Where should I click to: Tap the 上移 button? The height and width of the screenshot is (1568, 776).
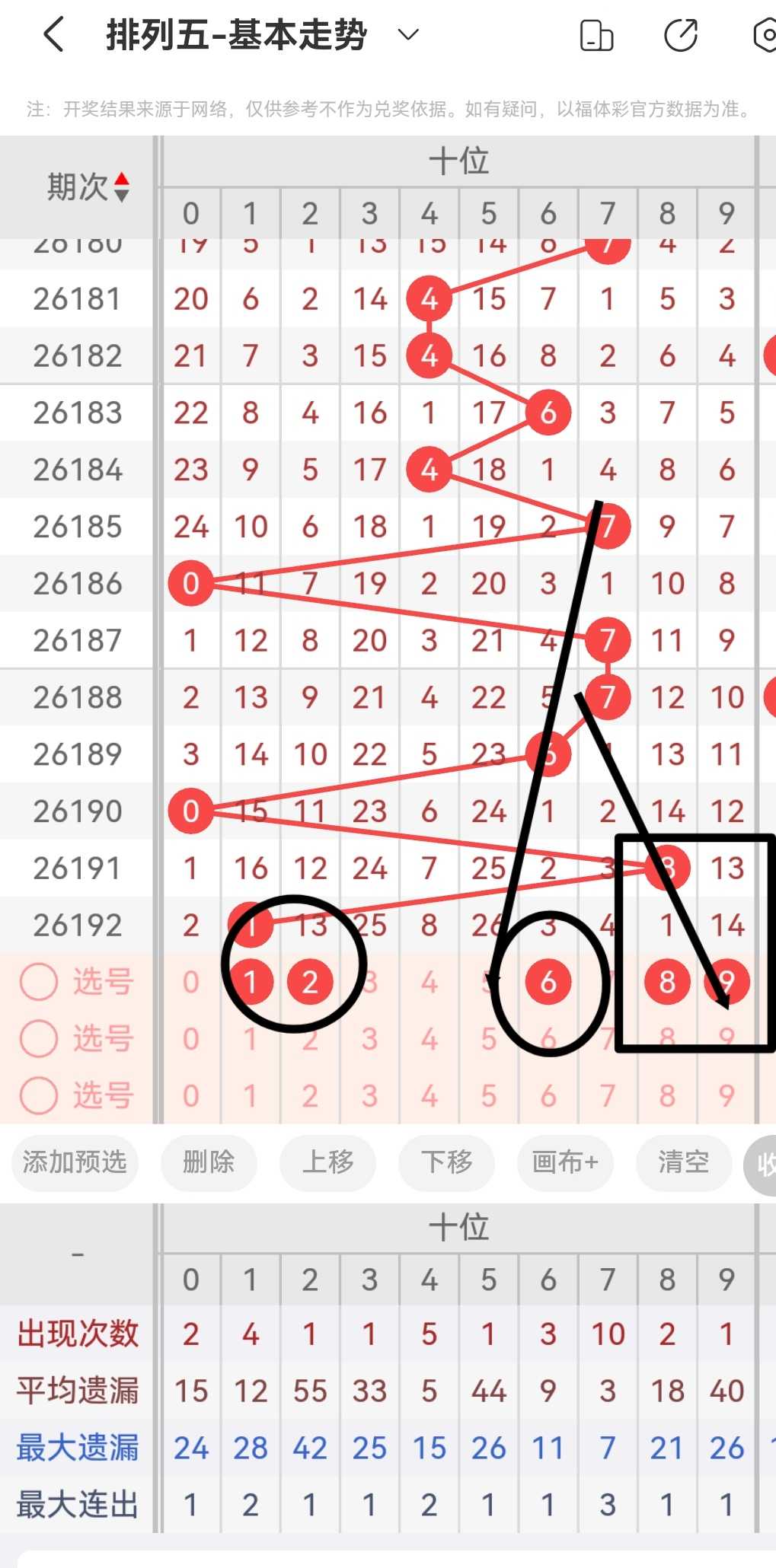pyautogui.click(x=327, y=1162)
